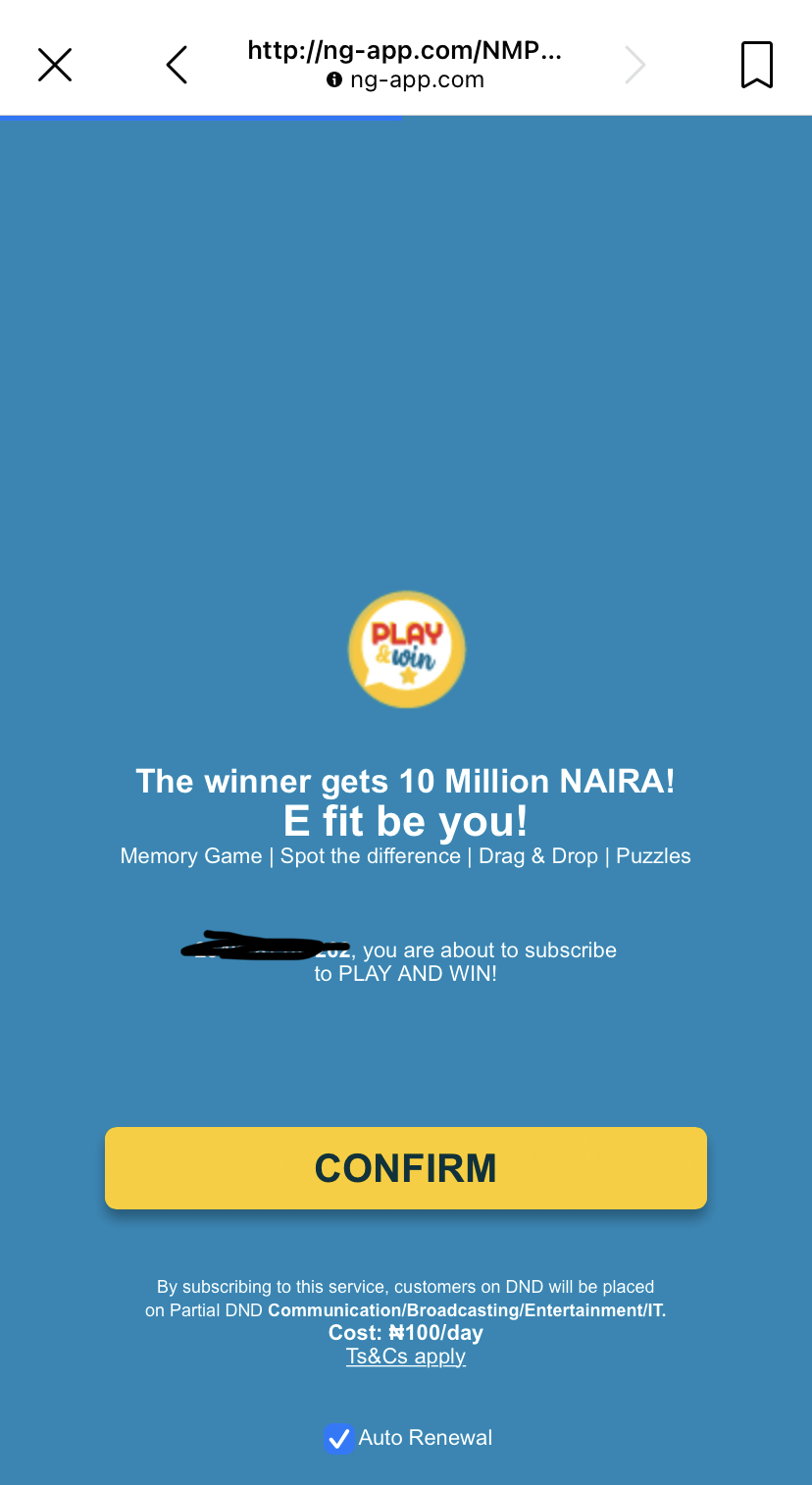Screen dimensions: 812x1485
Task: Close the in-app browser
Action: click(55, 65)
